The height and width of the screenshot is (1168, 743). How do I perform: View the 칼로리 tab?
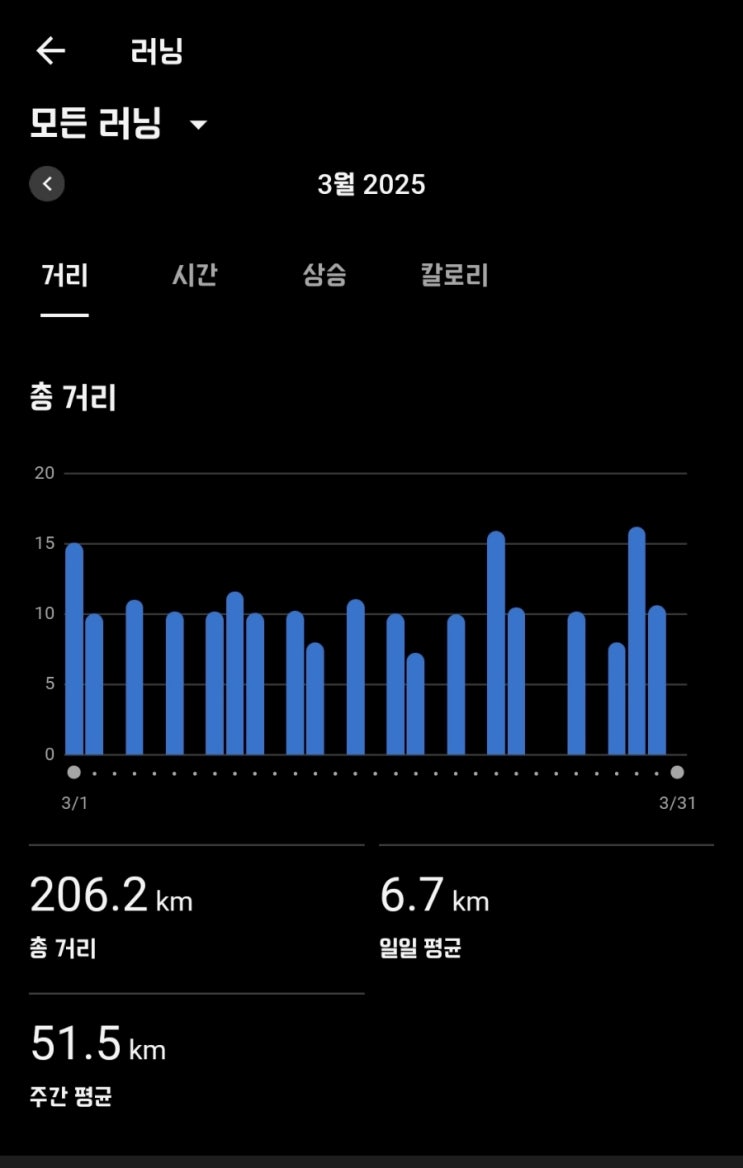454,276
